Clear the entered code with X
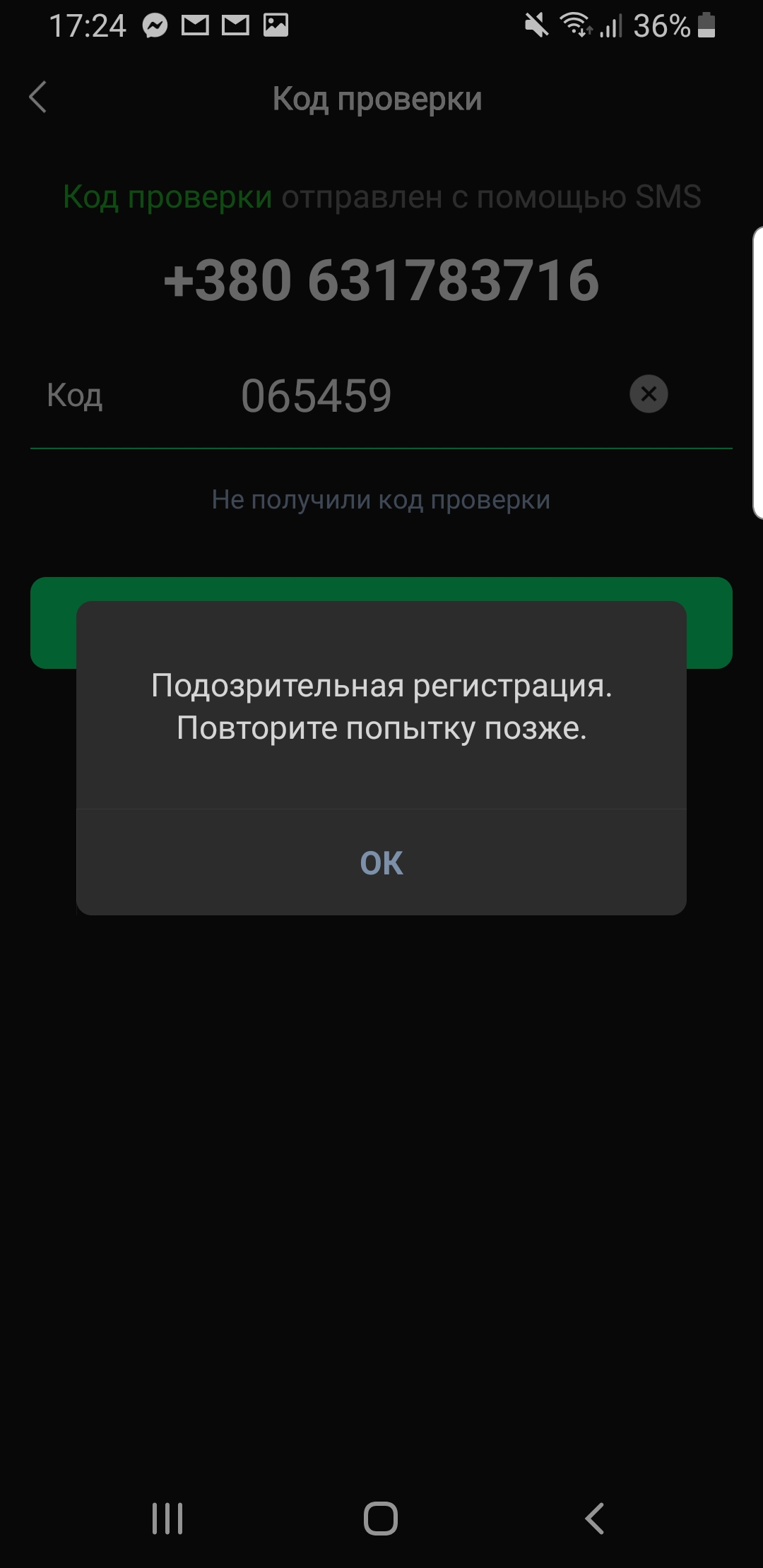763x1568 pixels. (649, 394)
